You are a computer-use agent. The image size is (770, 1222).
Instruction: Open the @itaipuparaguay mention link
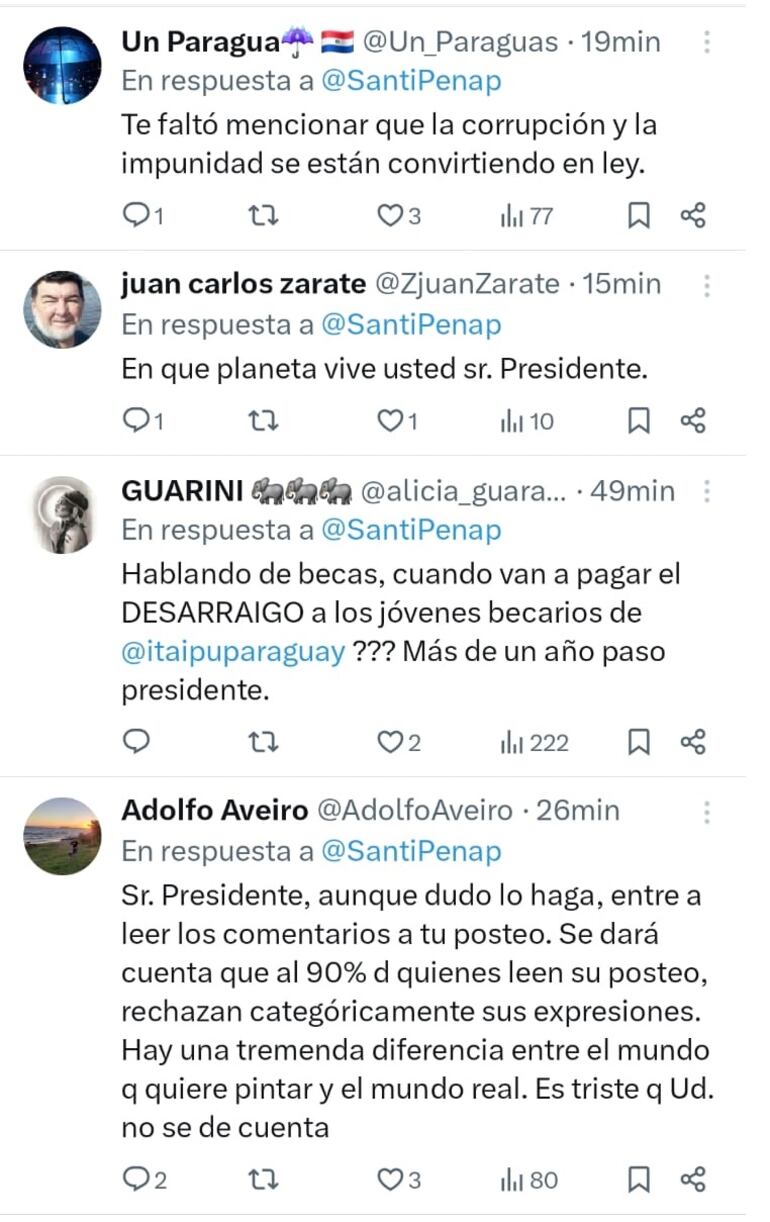click(234, 651)
